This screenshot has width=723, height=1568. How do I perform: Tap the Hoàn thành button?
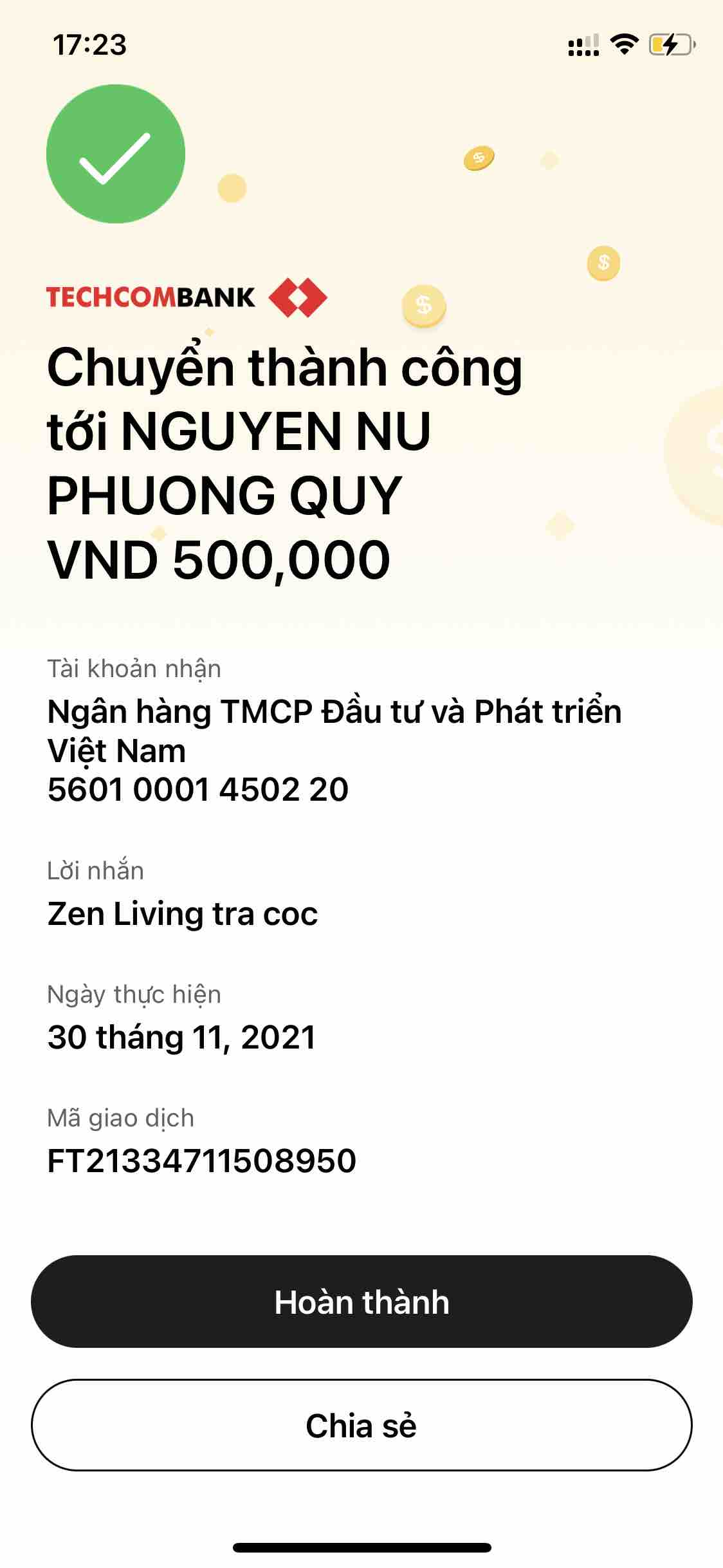361,1302
